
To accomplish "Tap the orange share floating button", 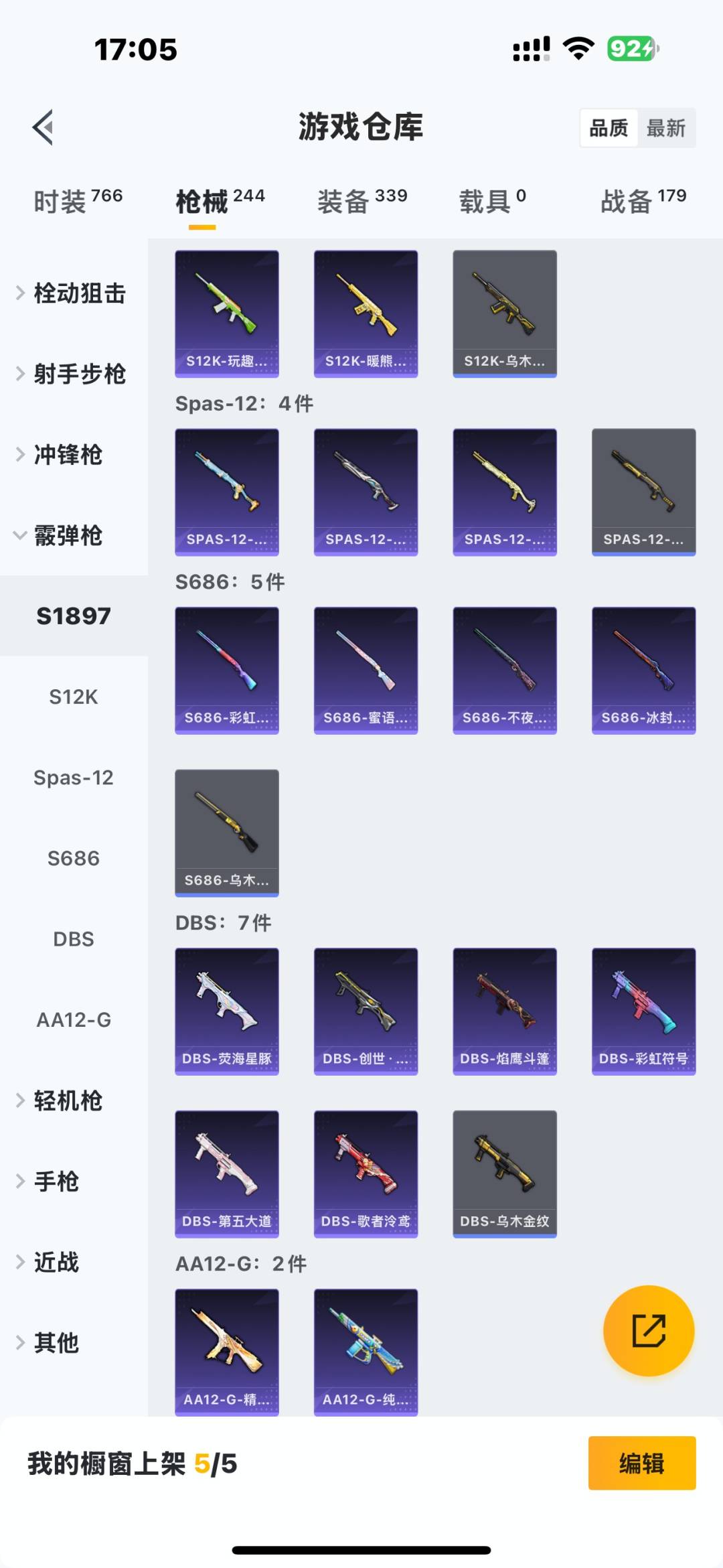I will pos(648,1330).
